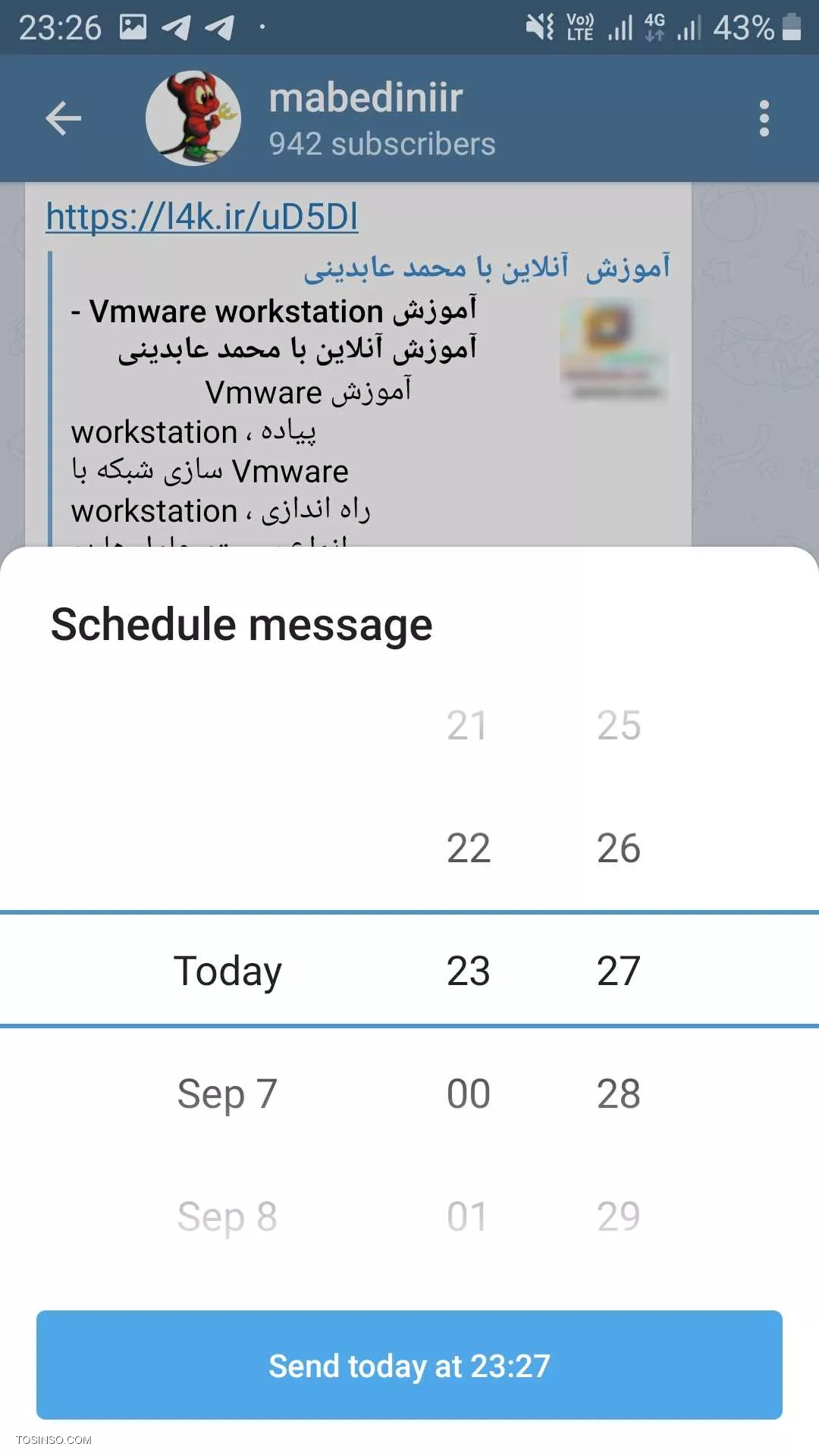Image resolution: width=819 pixels, height=1456 pixels.
Task: Choose Sep 8 in the date picker
Action: click(x=227, y=1216)
